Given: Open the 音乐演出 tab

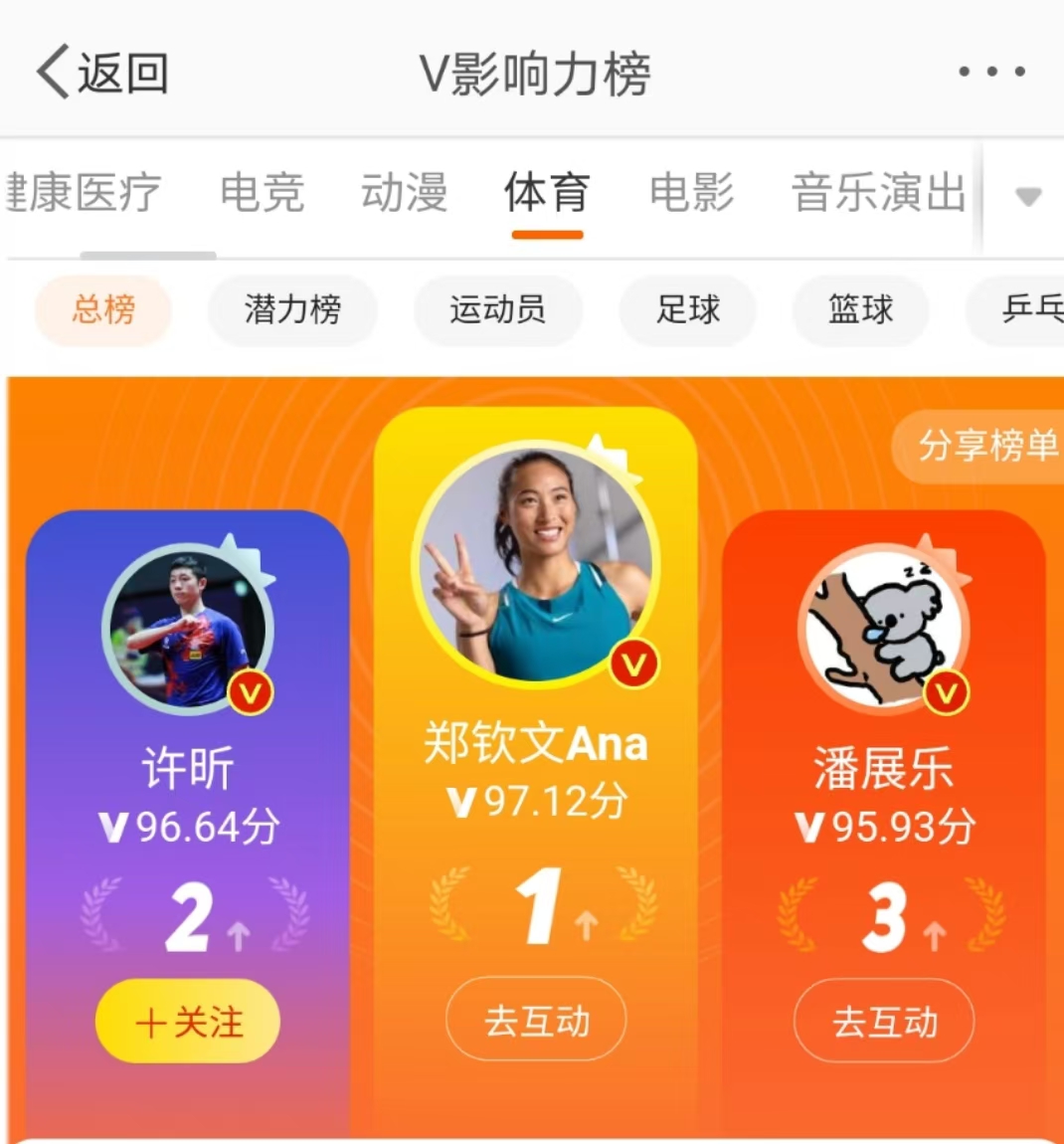Looking at the screenshot, I should [879, 192].
